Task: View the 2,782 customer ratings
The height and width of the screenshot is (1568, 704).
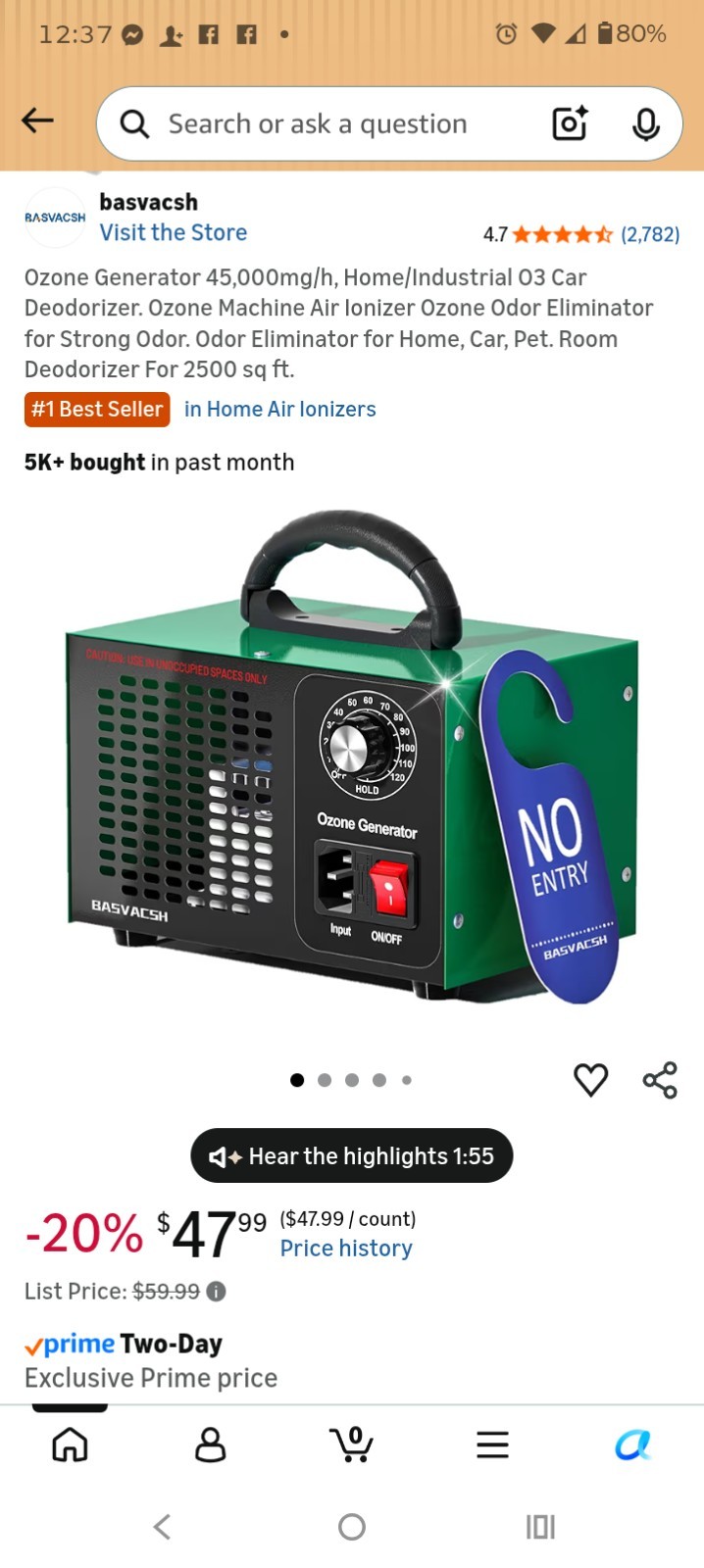Action: (x=650, y=234)
